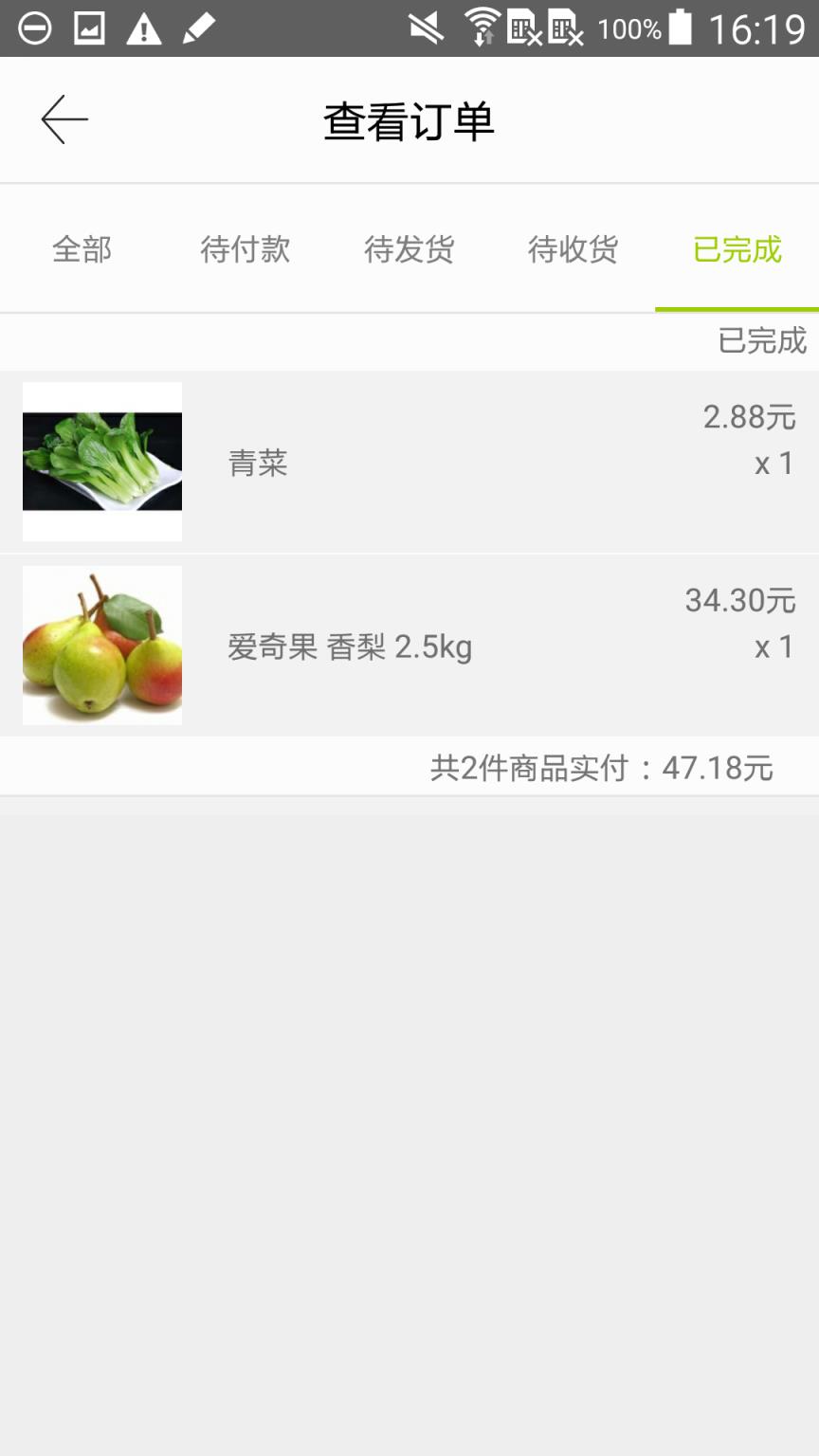Open the 待付款 tab
This screenshot has height=1456, width=819.
pos(245,249)
